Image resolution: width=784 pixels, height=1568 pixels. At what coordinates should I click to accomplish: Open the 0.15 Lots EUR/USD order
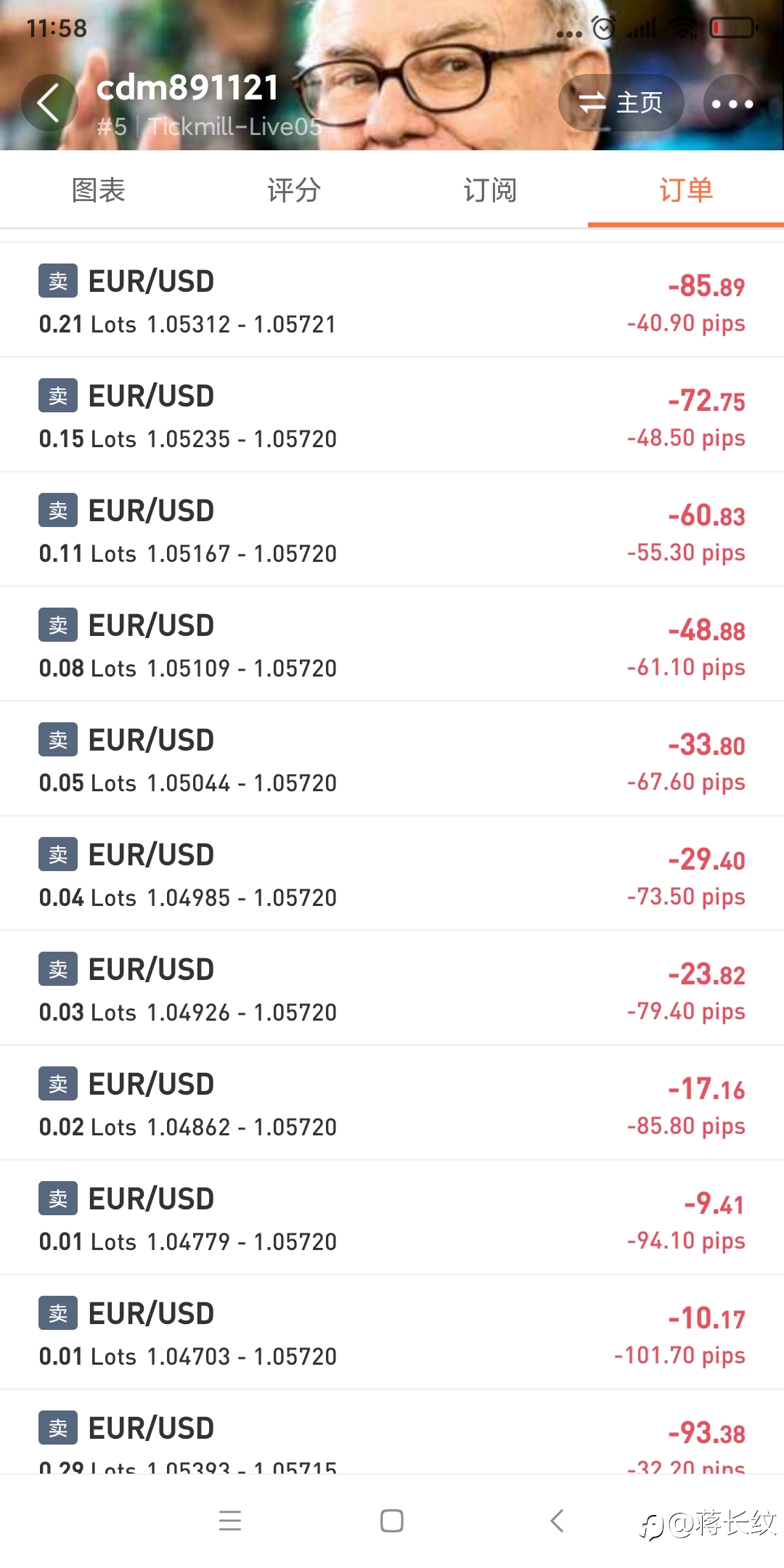(x=392, y=415)
